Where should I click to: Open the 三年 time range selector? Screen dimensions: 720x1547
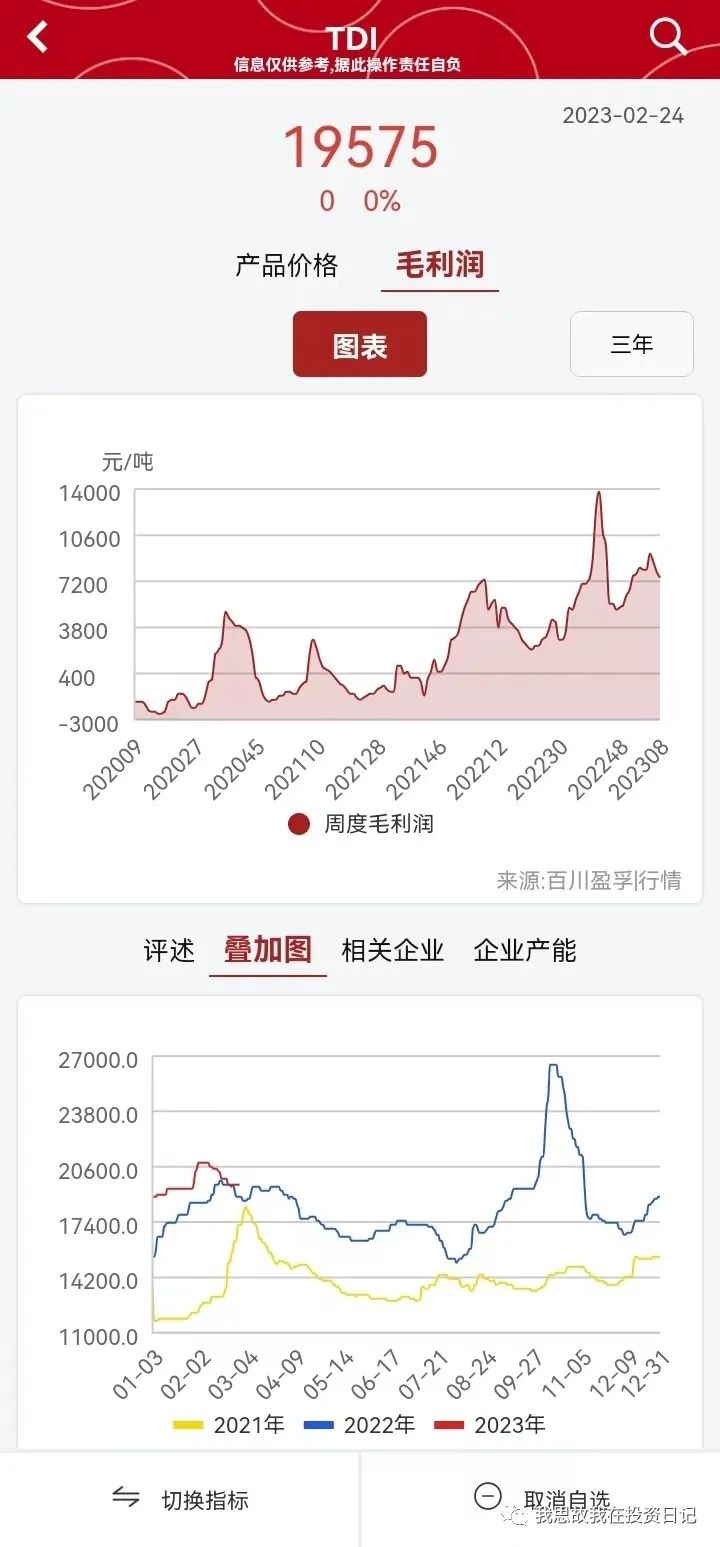(x=631, y=345)
